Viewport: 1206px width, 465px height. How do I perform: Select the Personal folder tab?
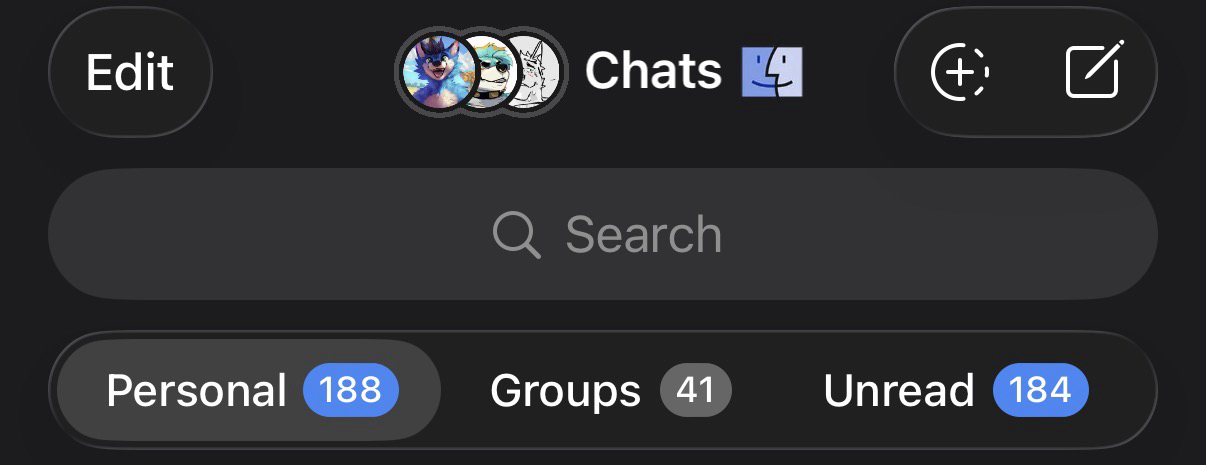coord(250,390)
